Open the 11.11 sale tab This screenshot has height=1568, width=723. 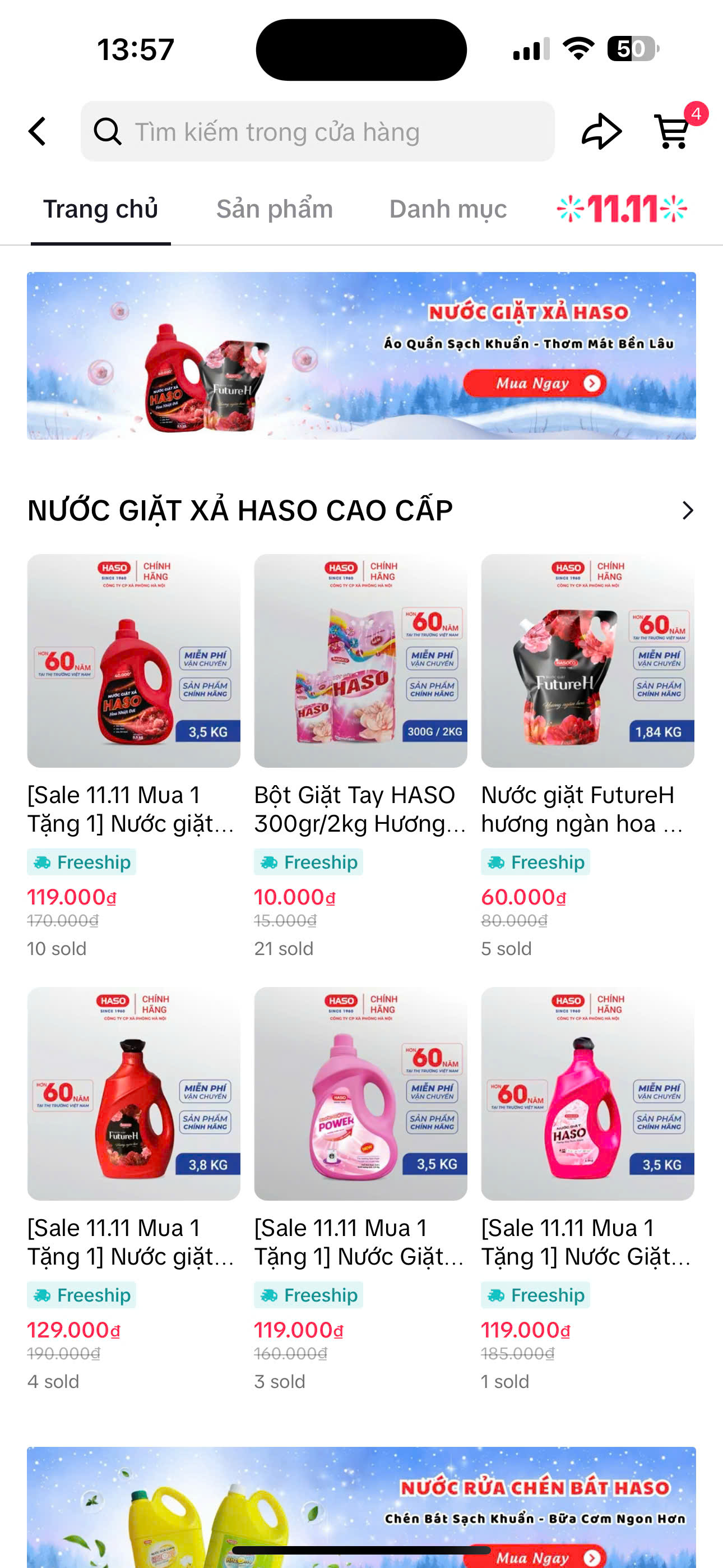622,209
